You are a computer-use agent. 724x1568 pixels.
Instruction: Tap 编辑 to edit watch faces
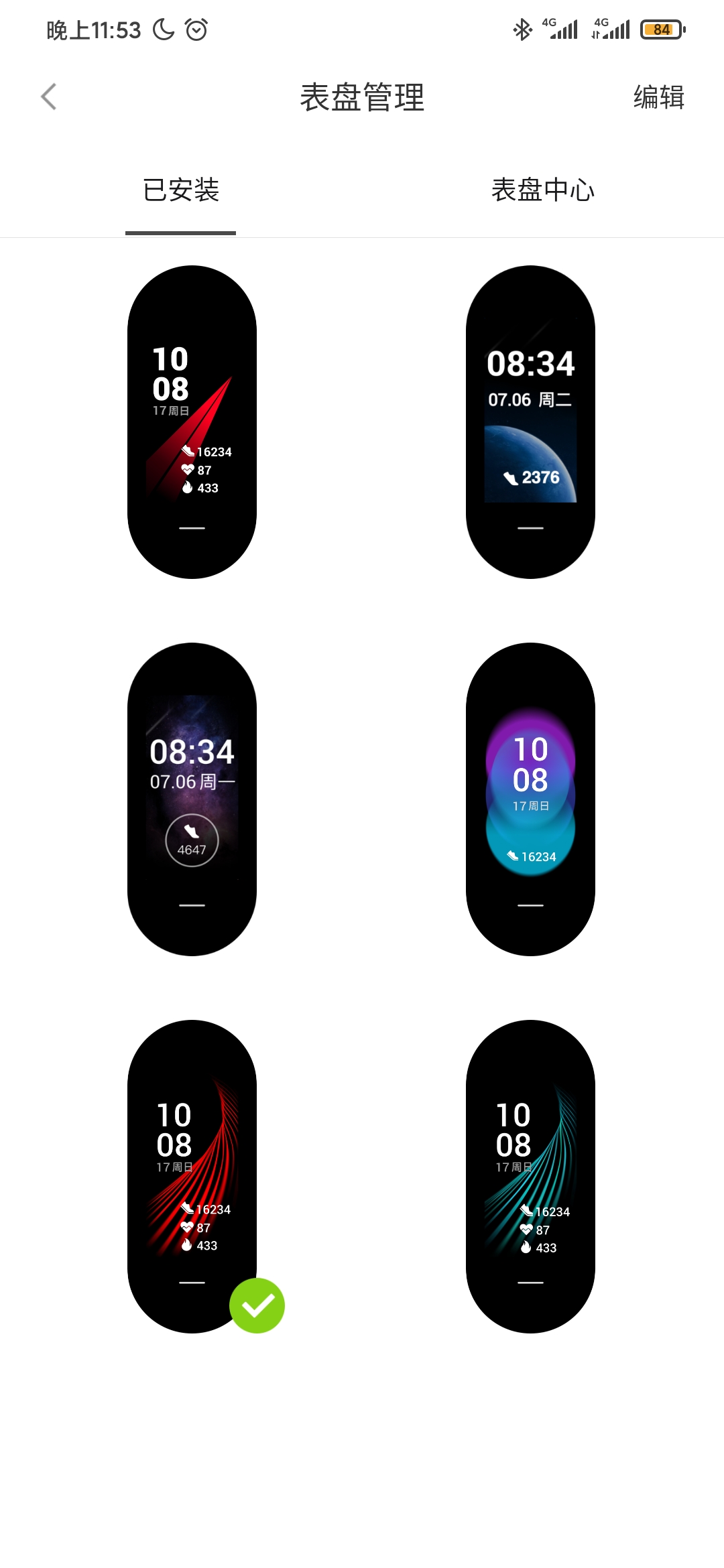[658, 97]
